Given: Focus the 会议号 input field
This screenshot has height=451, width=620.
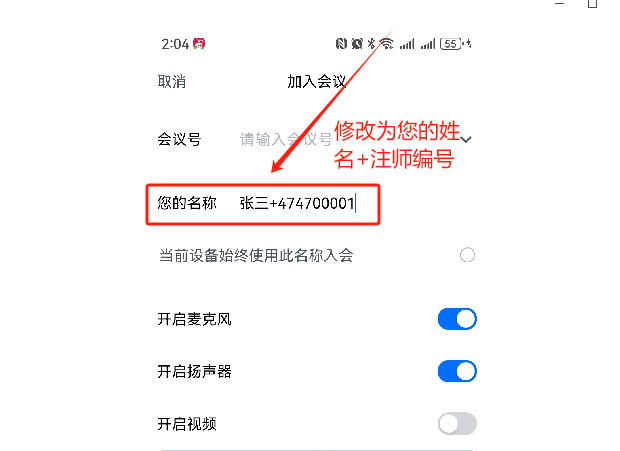Looking at the screenshot, I should pos(285,140).
